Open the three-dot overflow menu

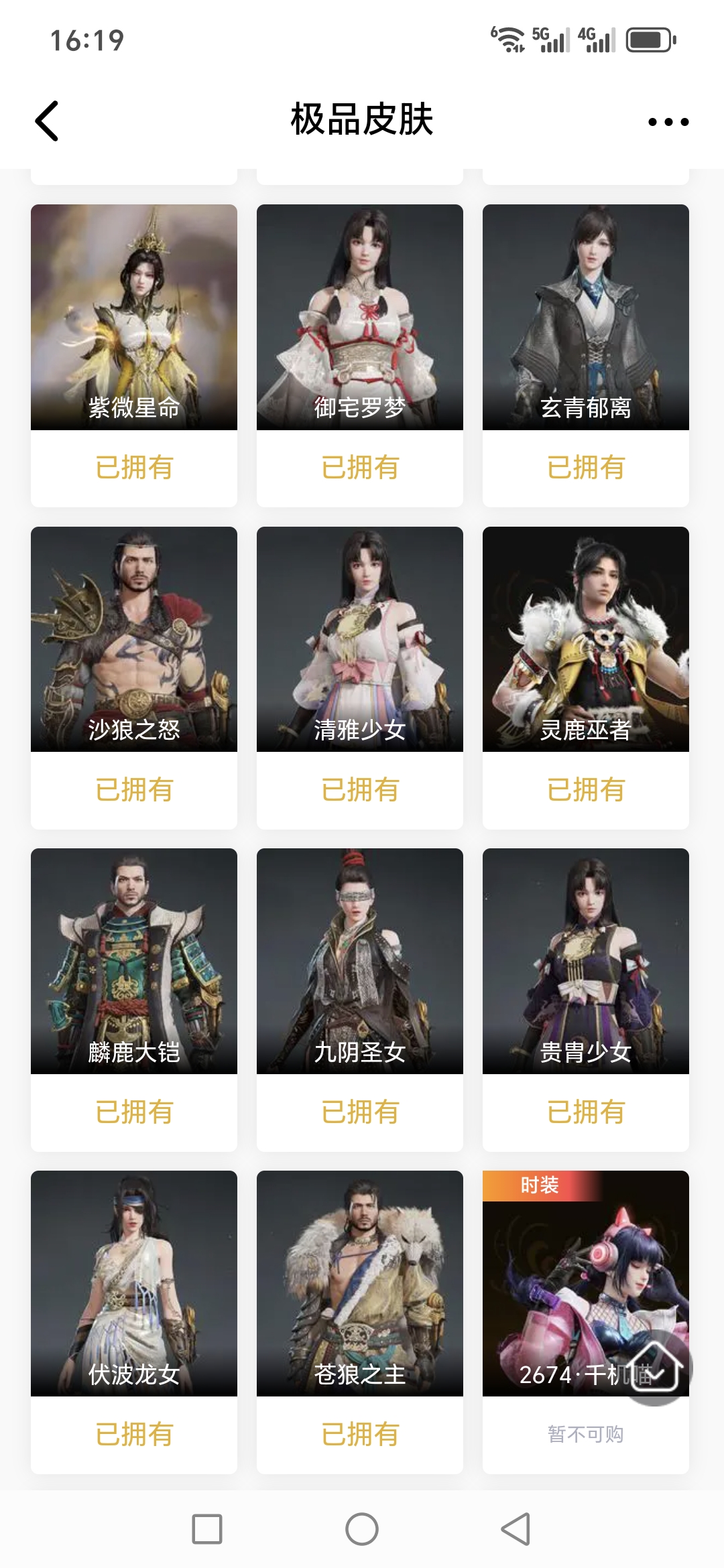(x=668, y=122)
